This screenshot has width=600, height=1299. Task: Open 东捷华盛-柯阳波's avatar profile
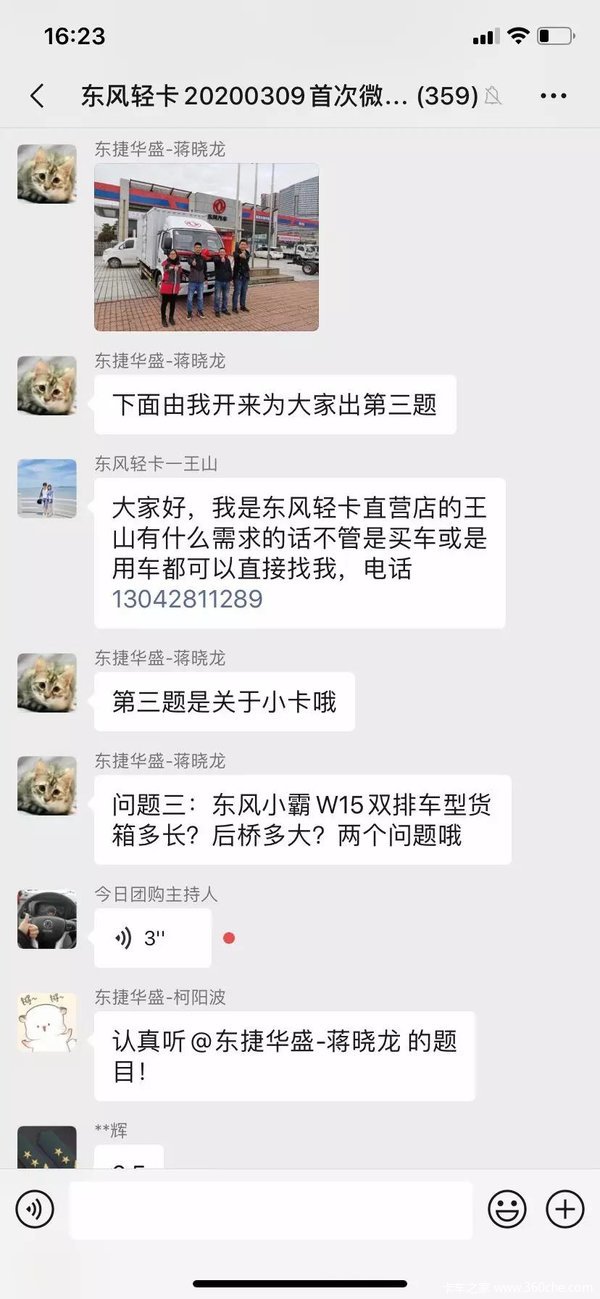click(x=47, y=1021)
